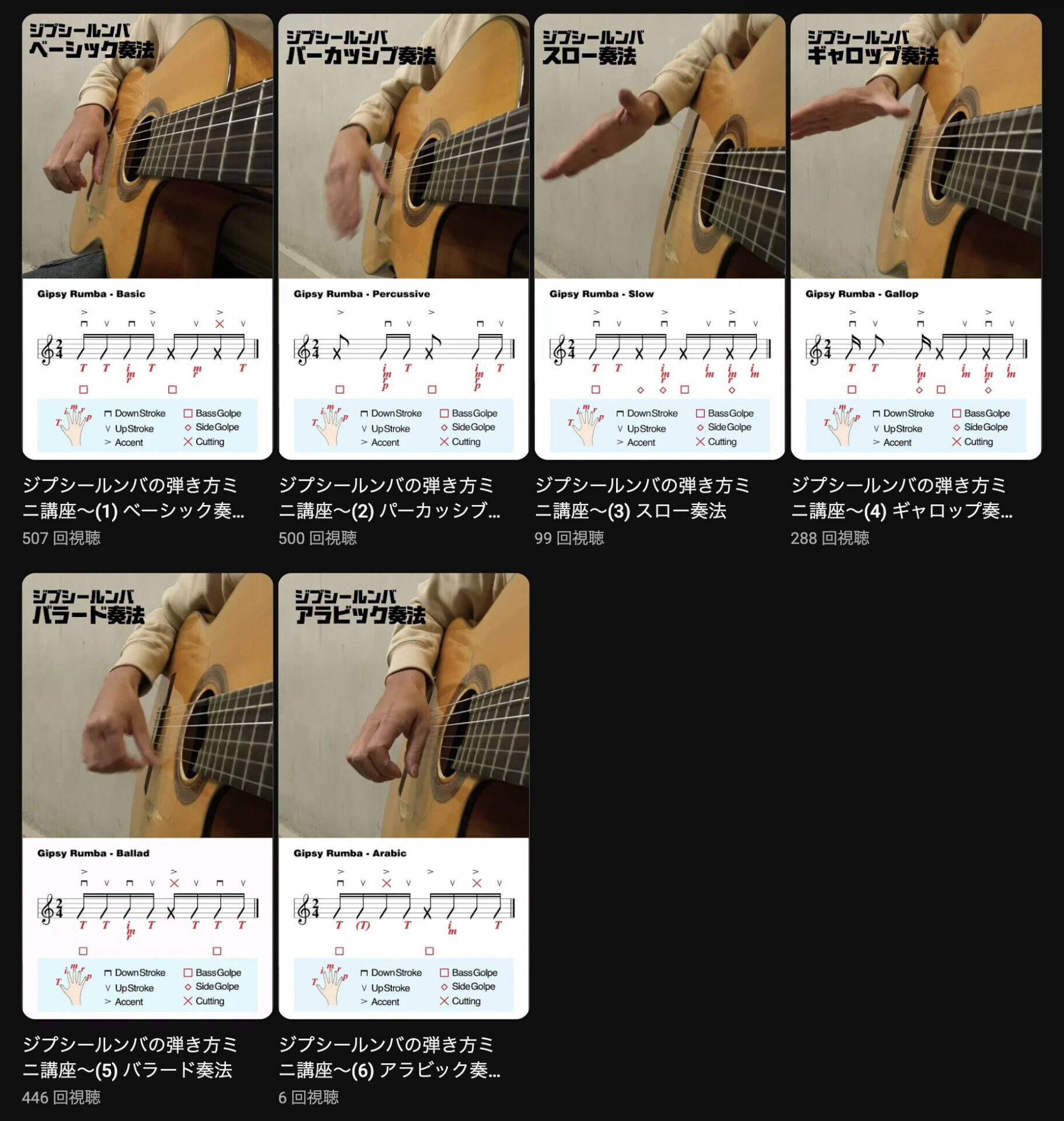Open the アラビック奏法 (6) video thumbnail
This screenshot has width=1064, height=1121.
coord(404,795)
